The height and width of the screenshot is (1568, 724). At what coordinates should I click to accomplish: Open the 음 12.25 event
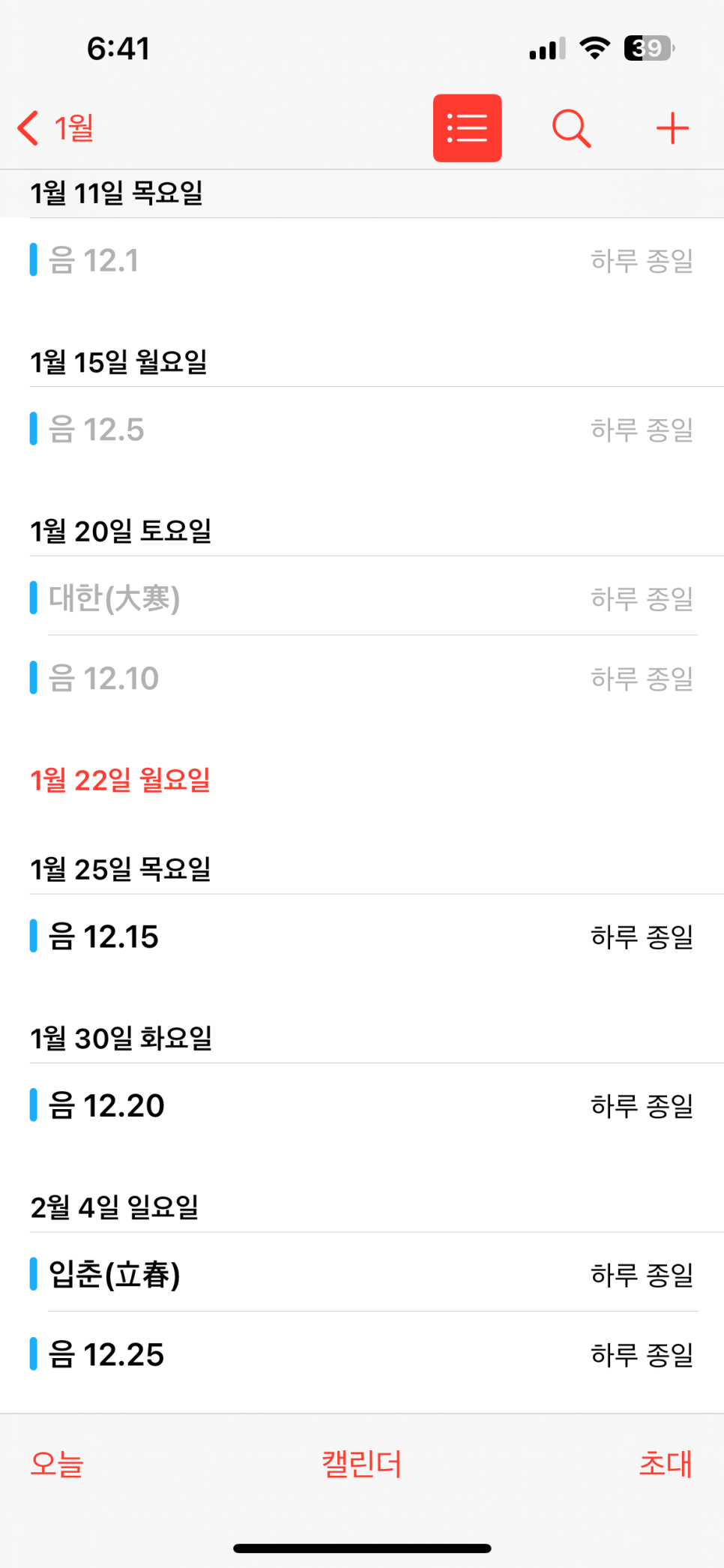[x=362, y=1354]
